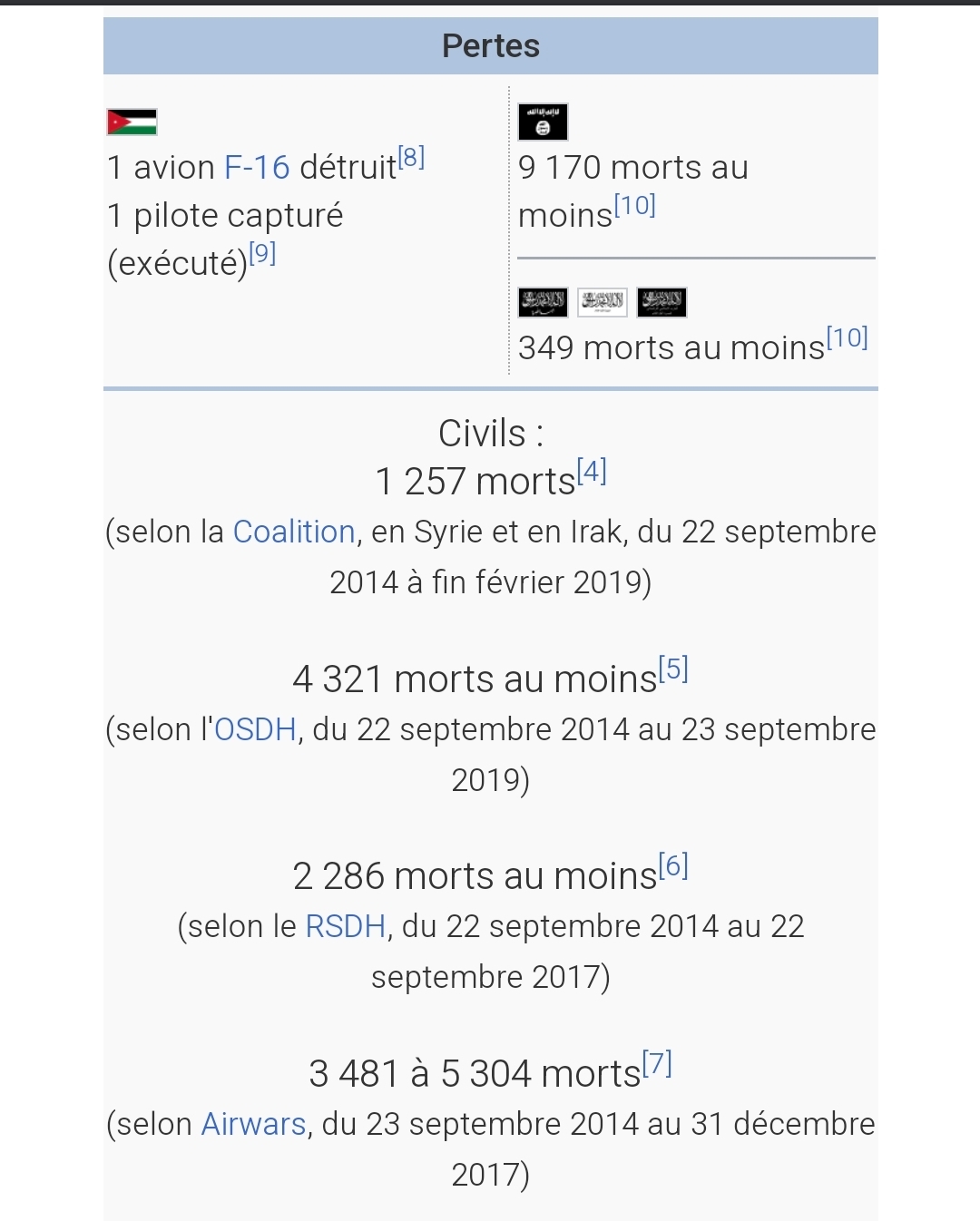980x1221 pixels.
Task: Open the F-16 article link
Action: 256,168
